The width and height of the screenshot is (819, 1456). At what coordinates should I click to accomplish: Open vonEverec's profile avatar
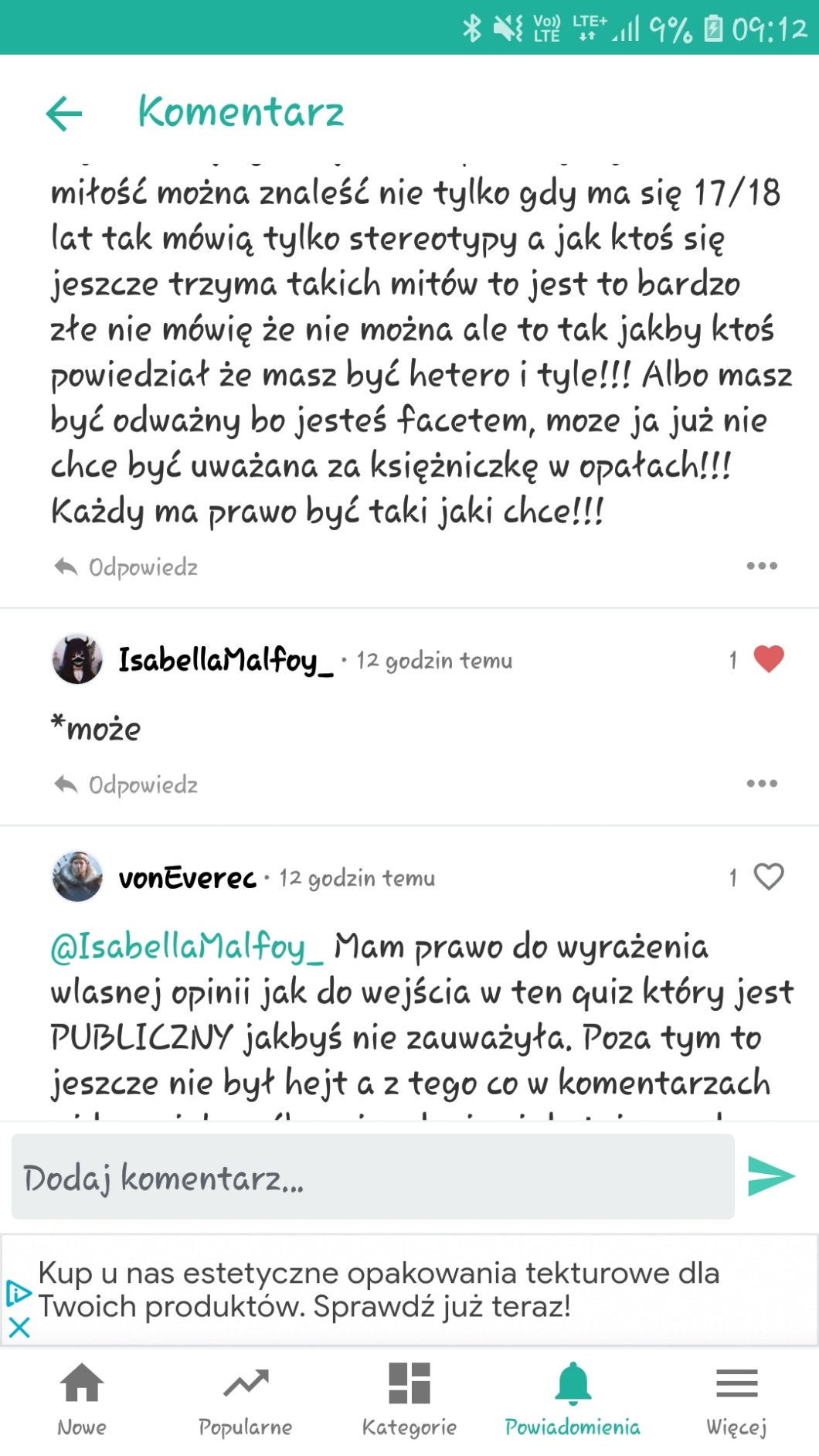[x=77, y=877]
